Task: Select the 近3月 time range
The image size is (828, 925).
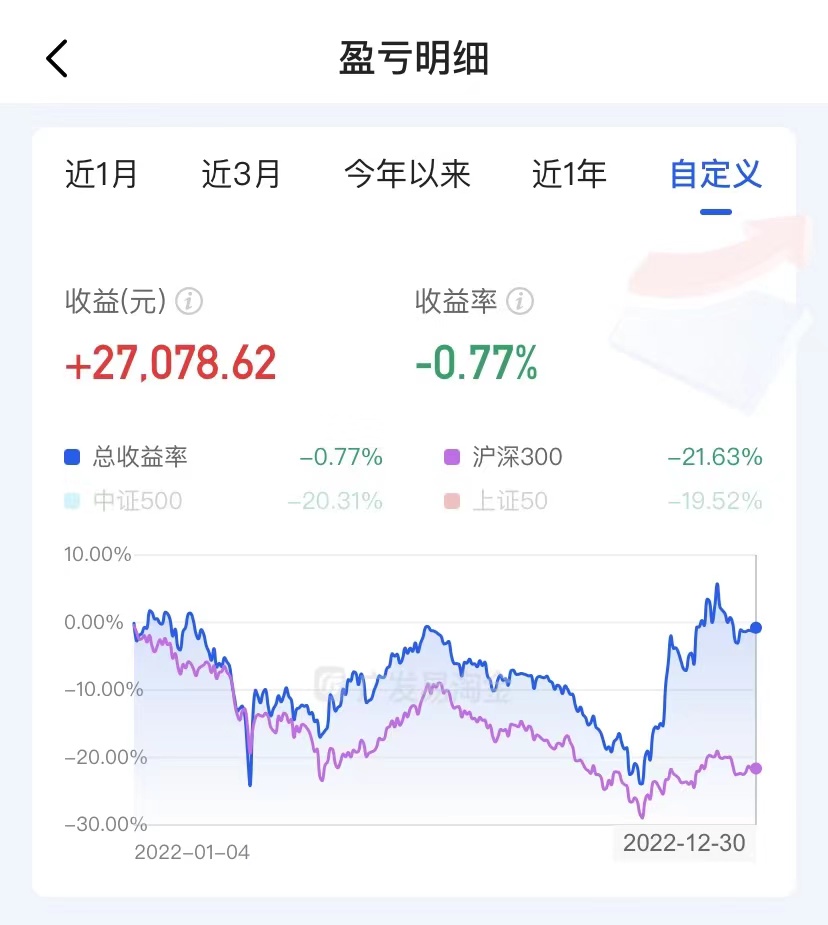Action: 241,174
